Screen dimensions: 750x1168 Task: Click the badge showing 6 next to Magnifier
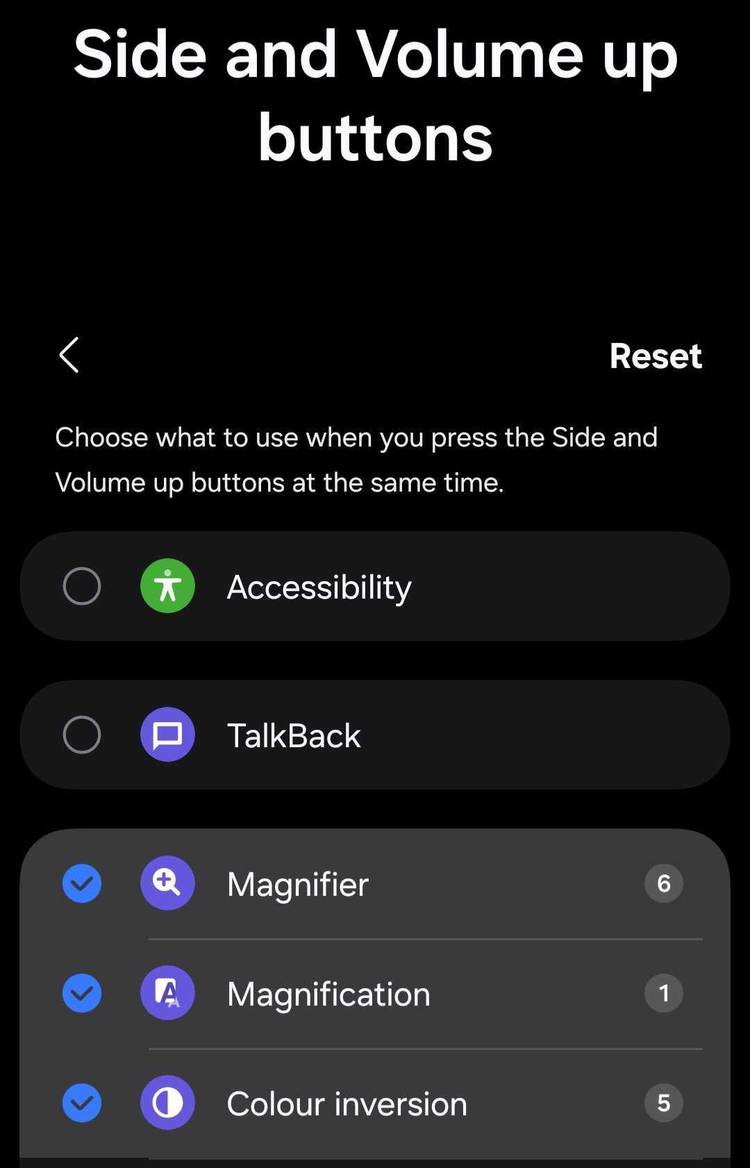[x=663, y=883]
